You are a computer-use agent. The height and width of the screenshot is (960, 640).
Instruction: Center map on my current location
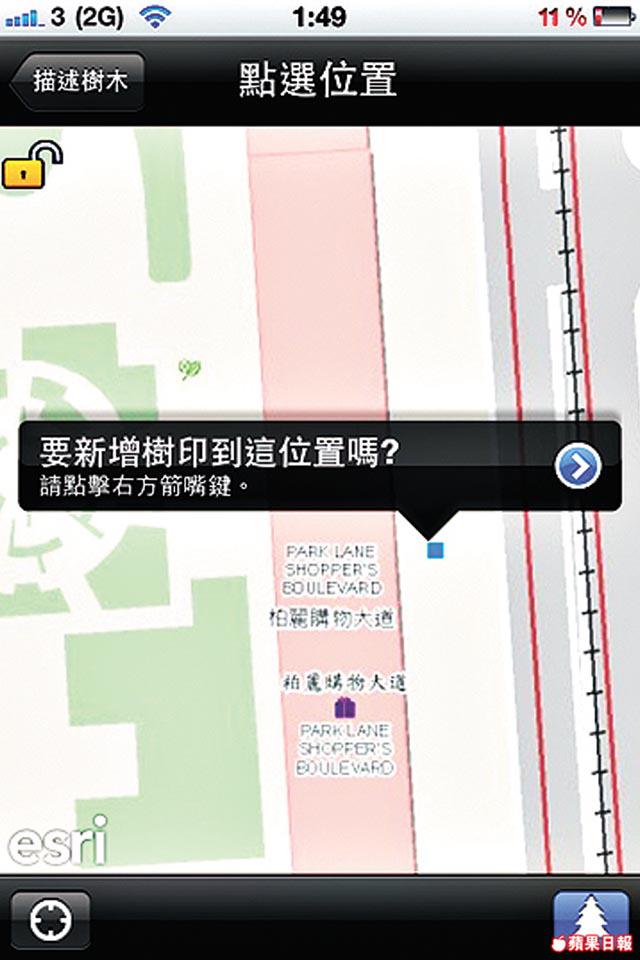[x=51, y=920]
